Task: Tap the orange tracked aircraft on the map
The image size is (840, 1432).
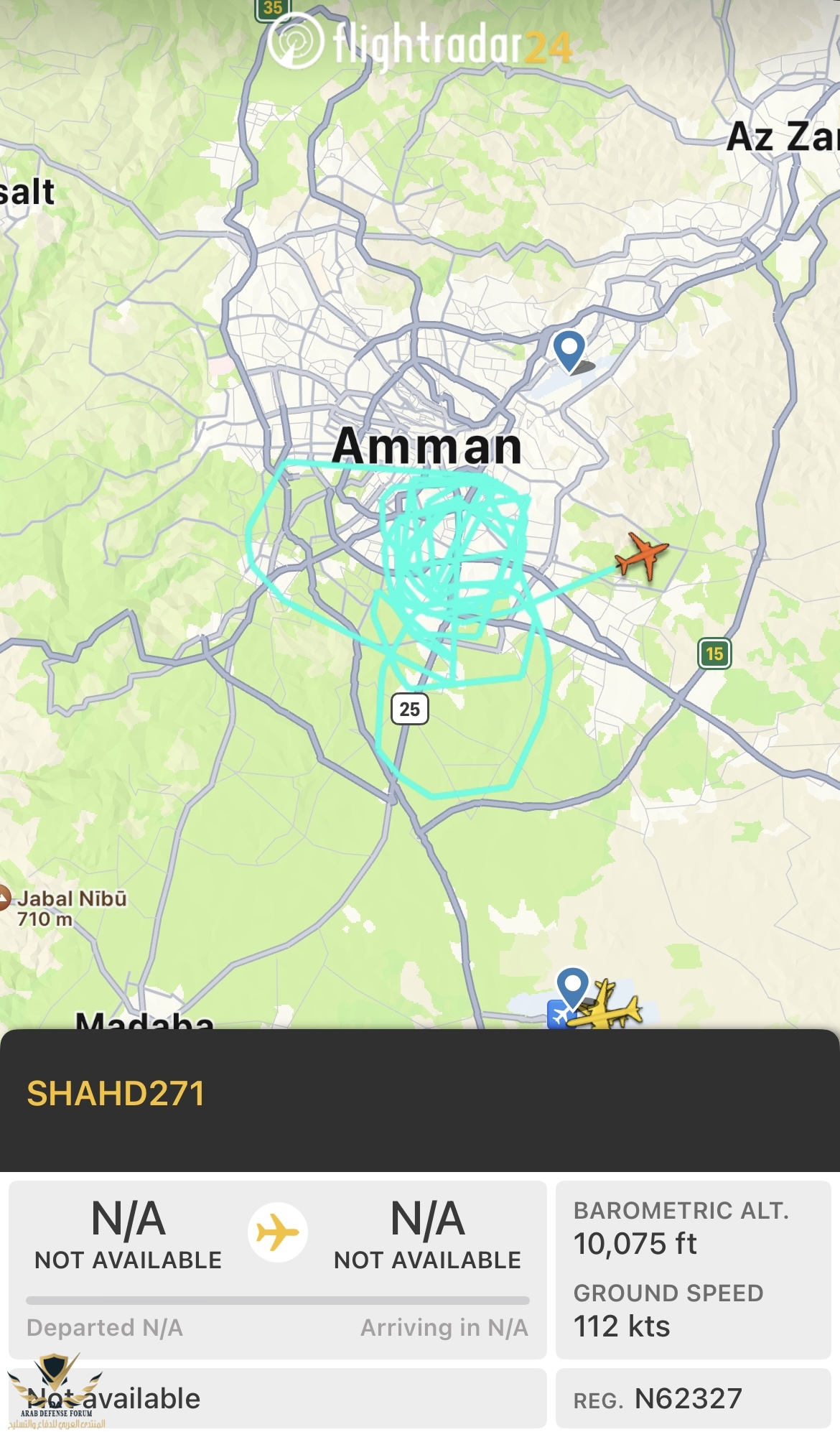Action: 641,556
